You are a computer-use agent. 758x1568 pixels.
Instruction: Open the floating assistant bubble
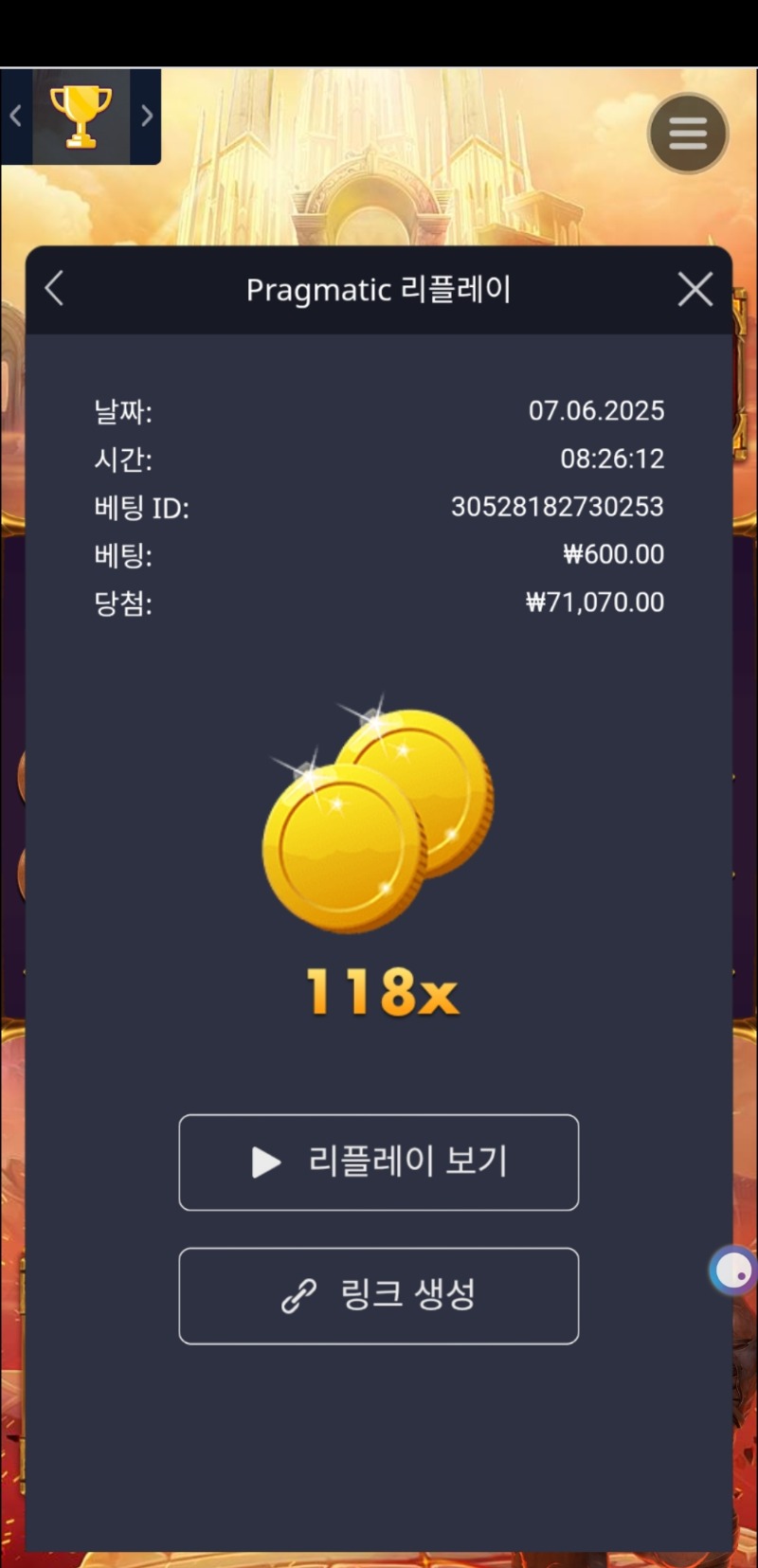click(x=733, y=1271)
